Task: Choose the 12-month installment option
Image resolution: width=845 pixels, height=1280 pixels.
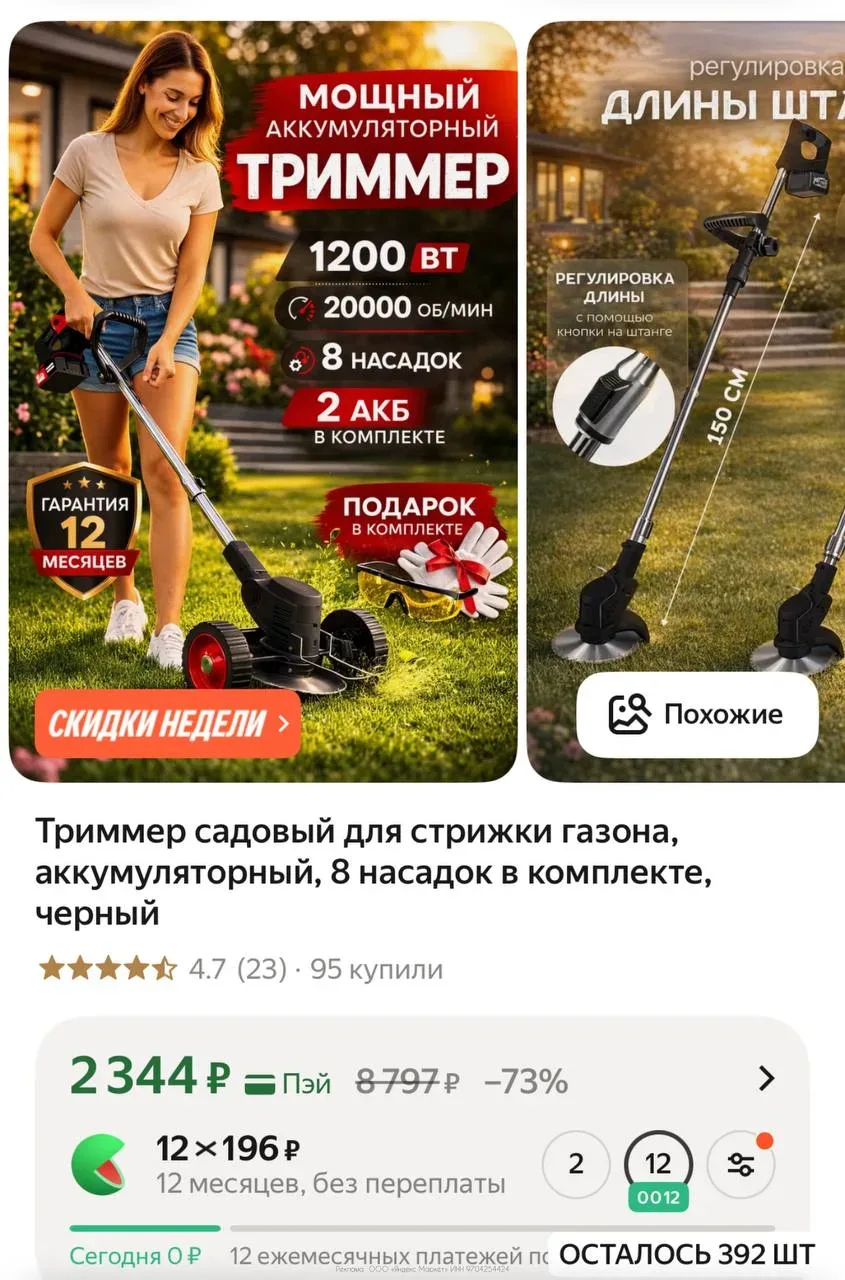Action: 658,1164
